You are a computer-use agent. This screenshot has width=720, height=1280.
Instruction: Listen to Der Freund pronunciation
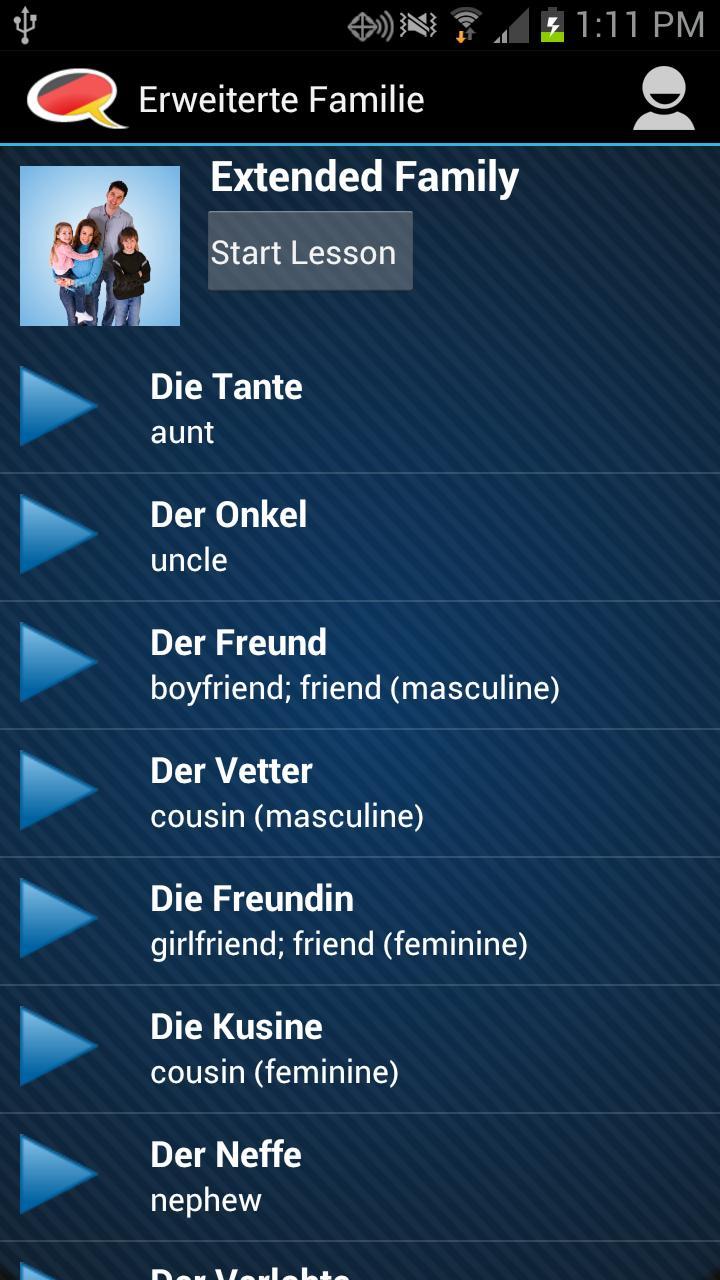(x=57, y=663)
